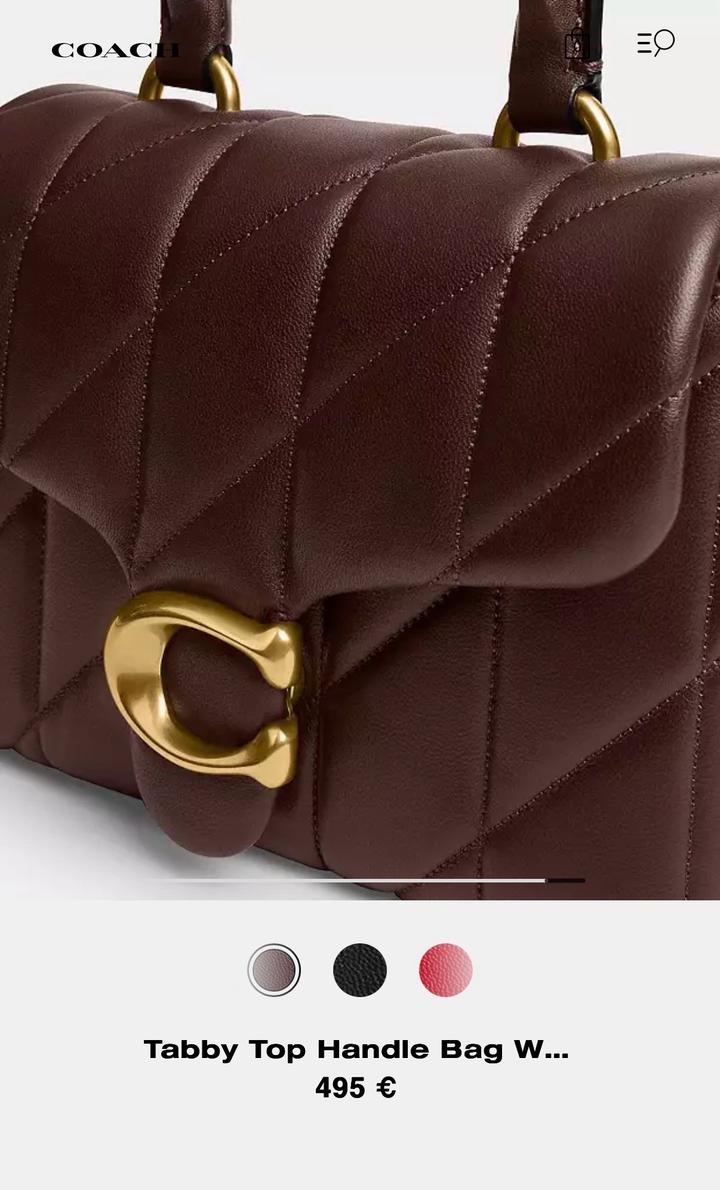Open the shopping bag
The height and width of the screenshot is (1190, 720).
pyautogui.click(x=576, y=44)
